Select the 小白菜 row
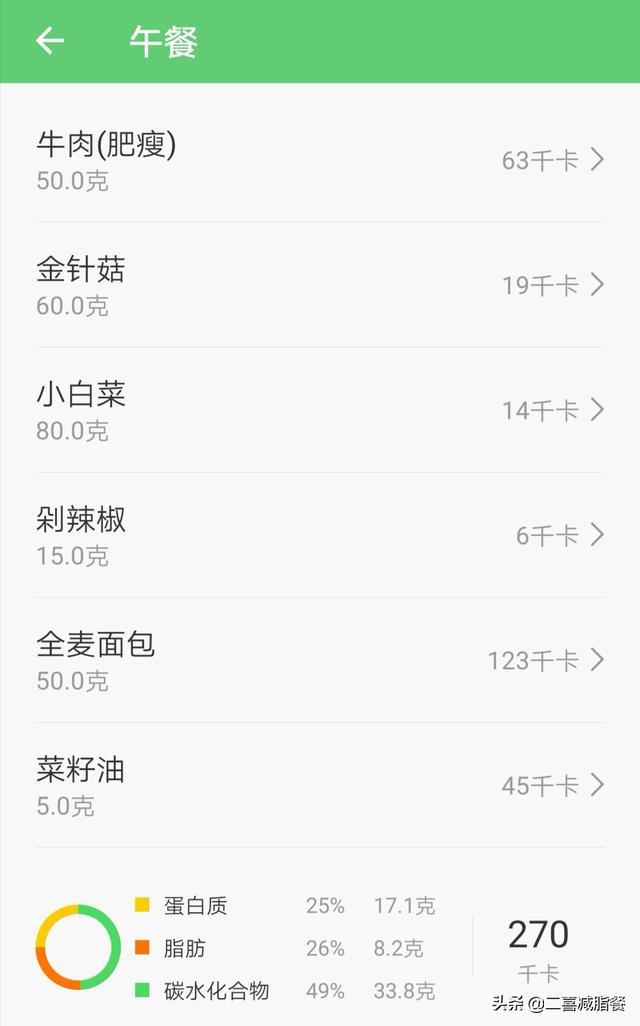 (320, 410)
